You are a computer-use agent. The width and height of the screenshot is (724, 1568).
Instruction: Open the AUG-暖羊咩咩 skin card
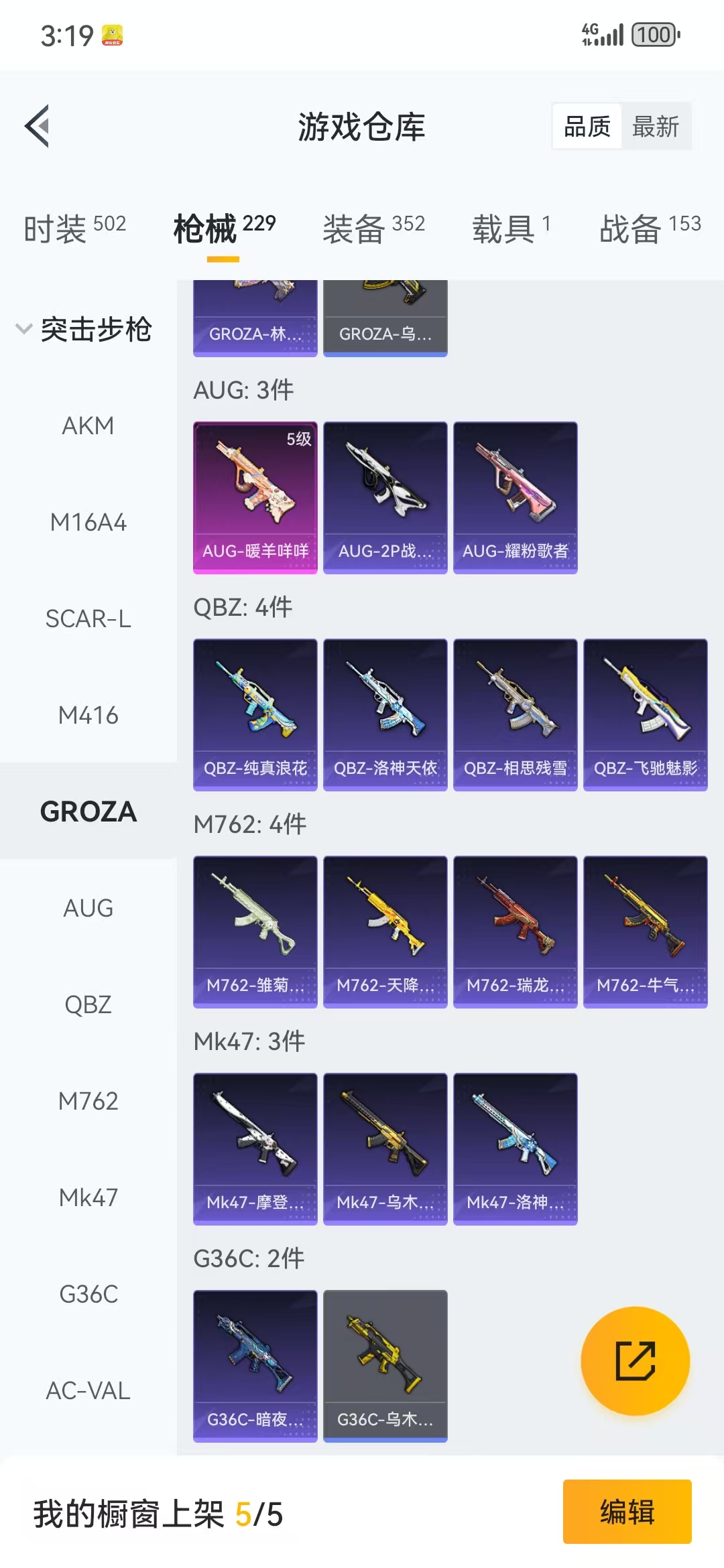(255, 497)
